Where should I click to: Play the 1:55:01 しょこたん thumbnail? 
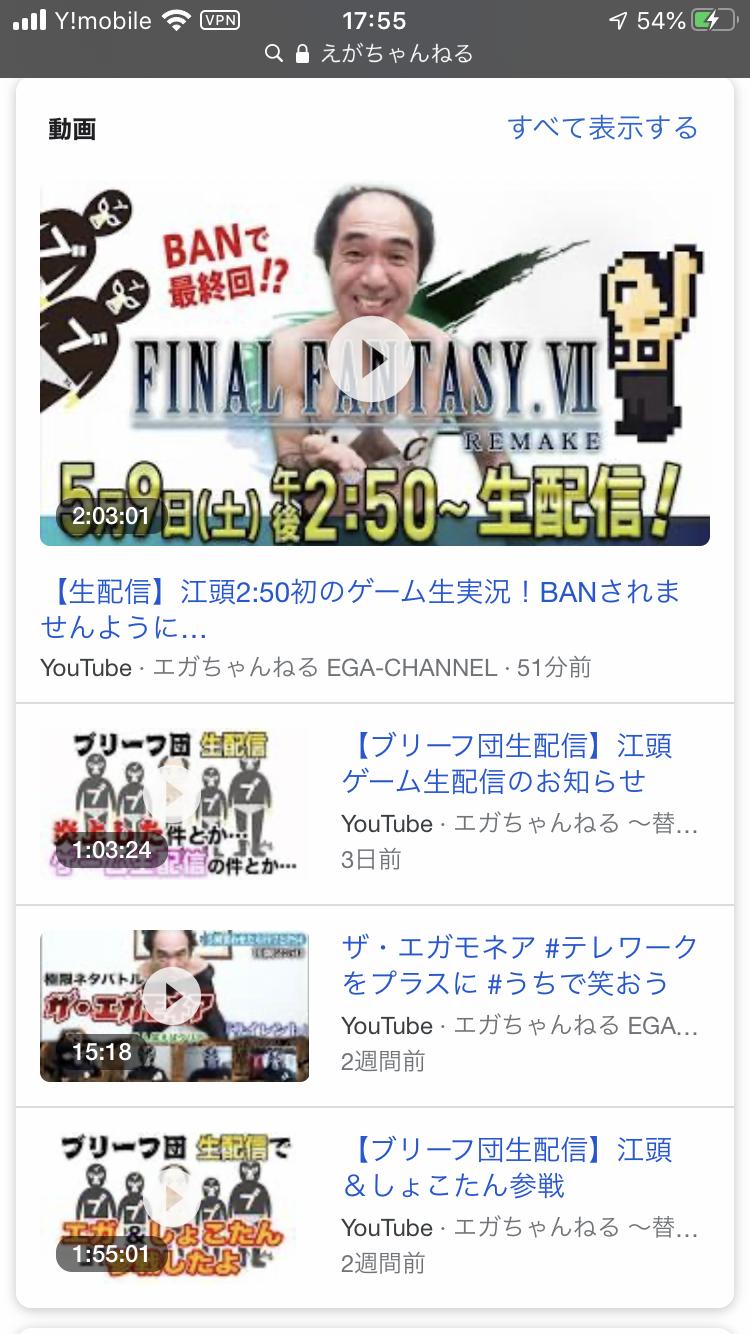point(174,1207)
